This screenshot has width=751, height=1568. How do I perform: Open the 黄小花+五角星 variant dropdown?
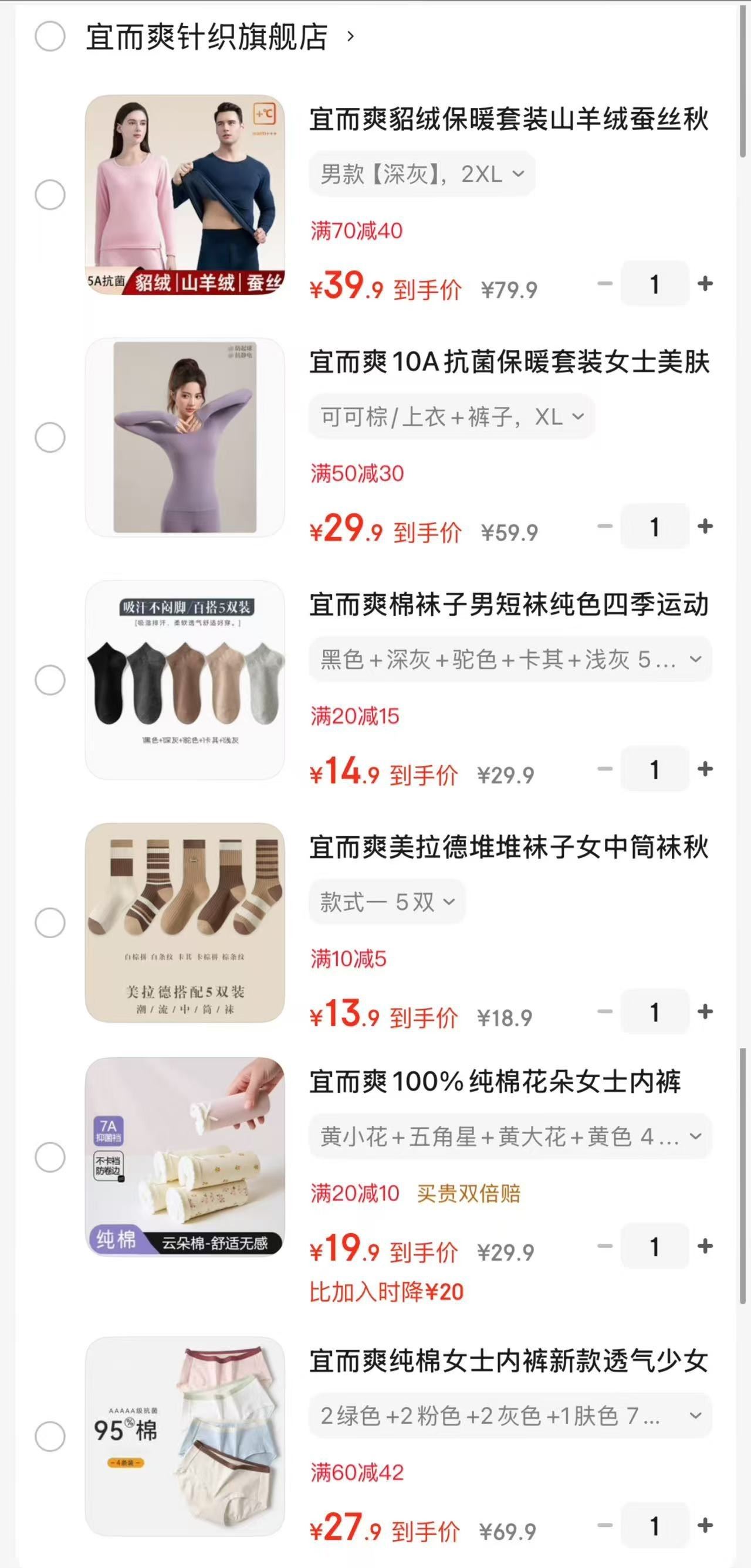[510, 1136]
